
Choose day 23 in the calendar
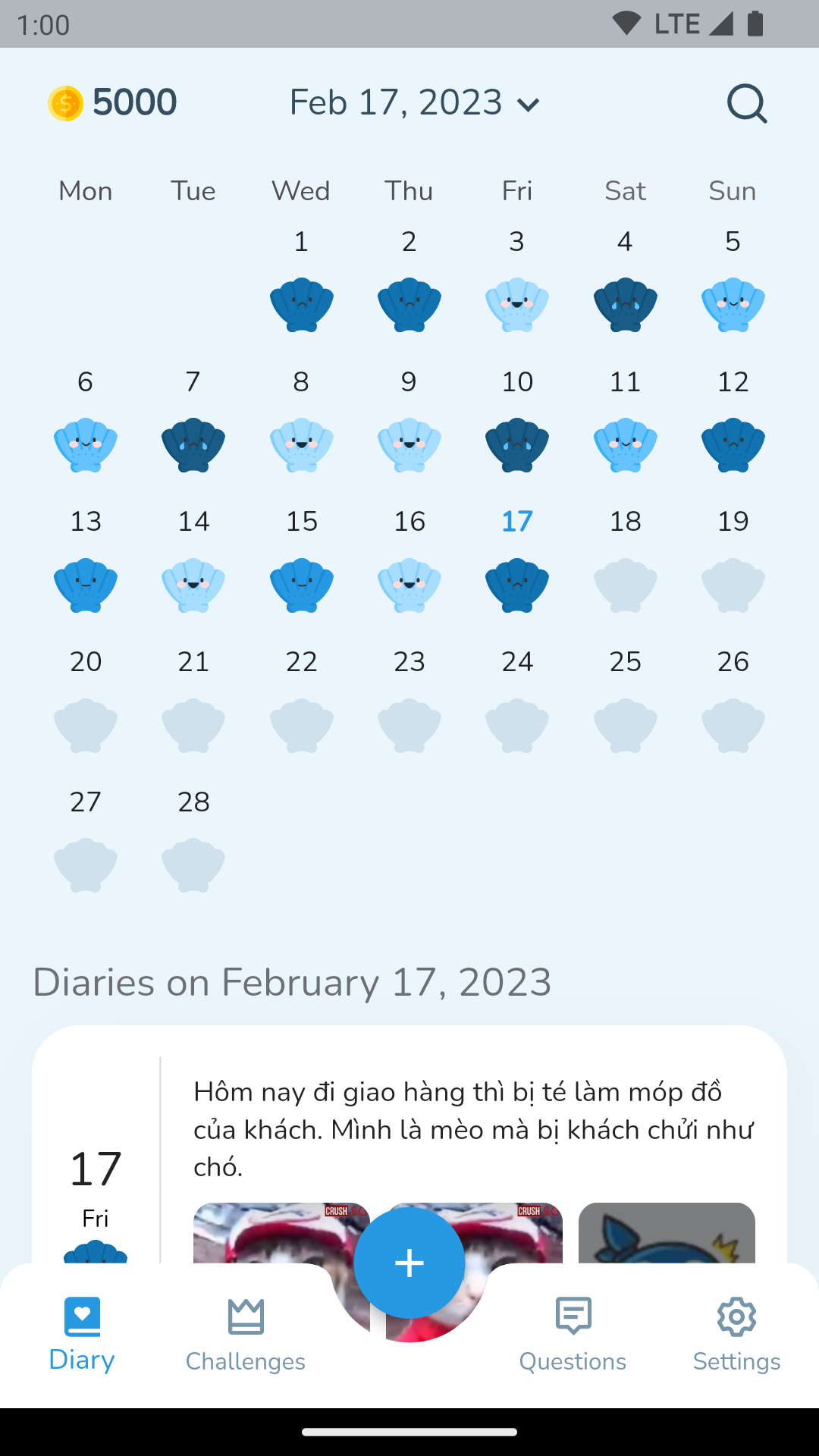[x=409, y=701]
